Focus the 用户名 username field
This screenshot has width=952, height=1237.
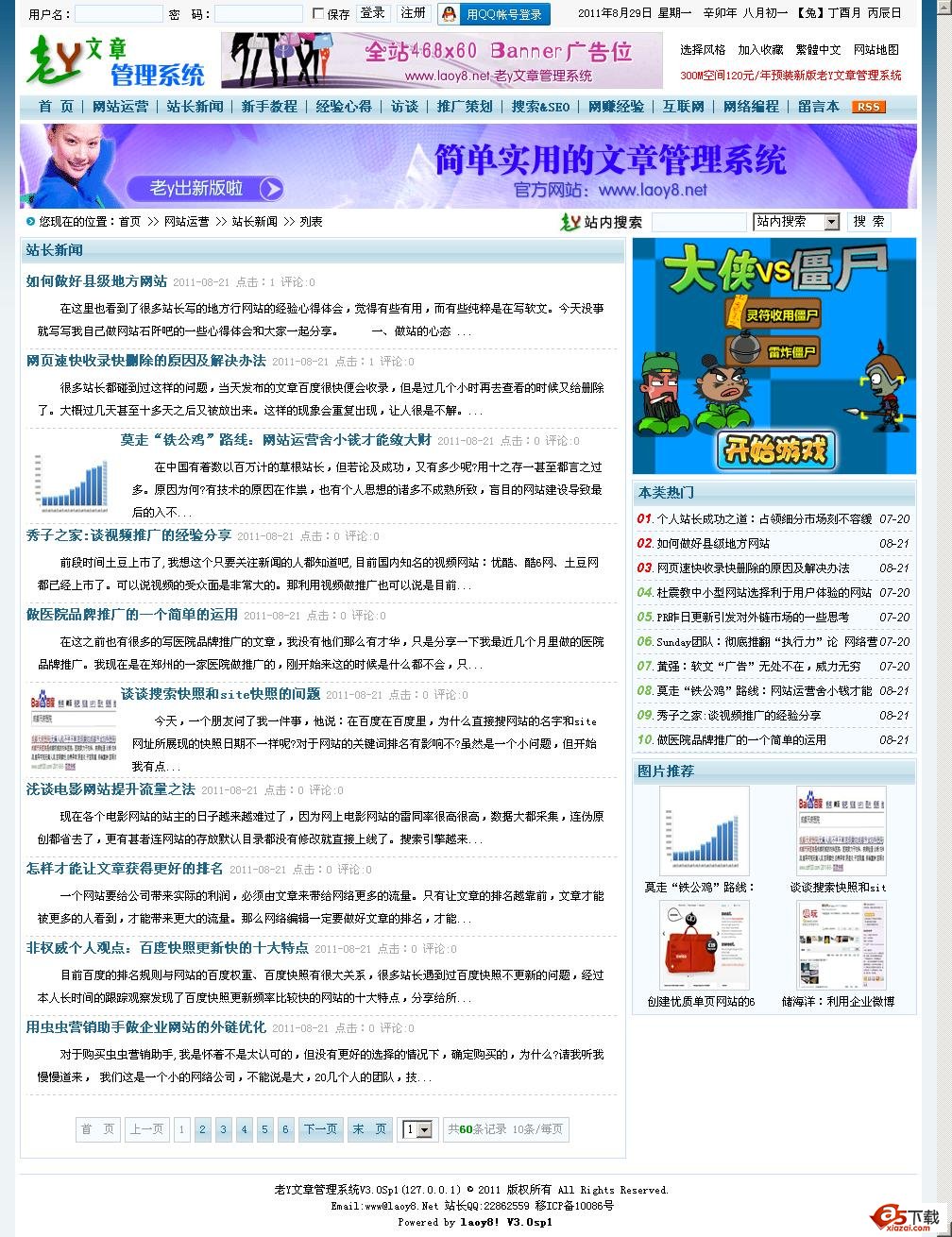click(x=118, y=14)
